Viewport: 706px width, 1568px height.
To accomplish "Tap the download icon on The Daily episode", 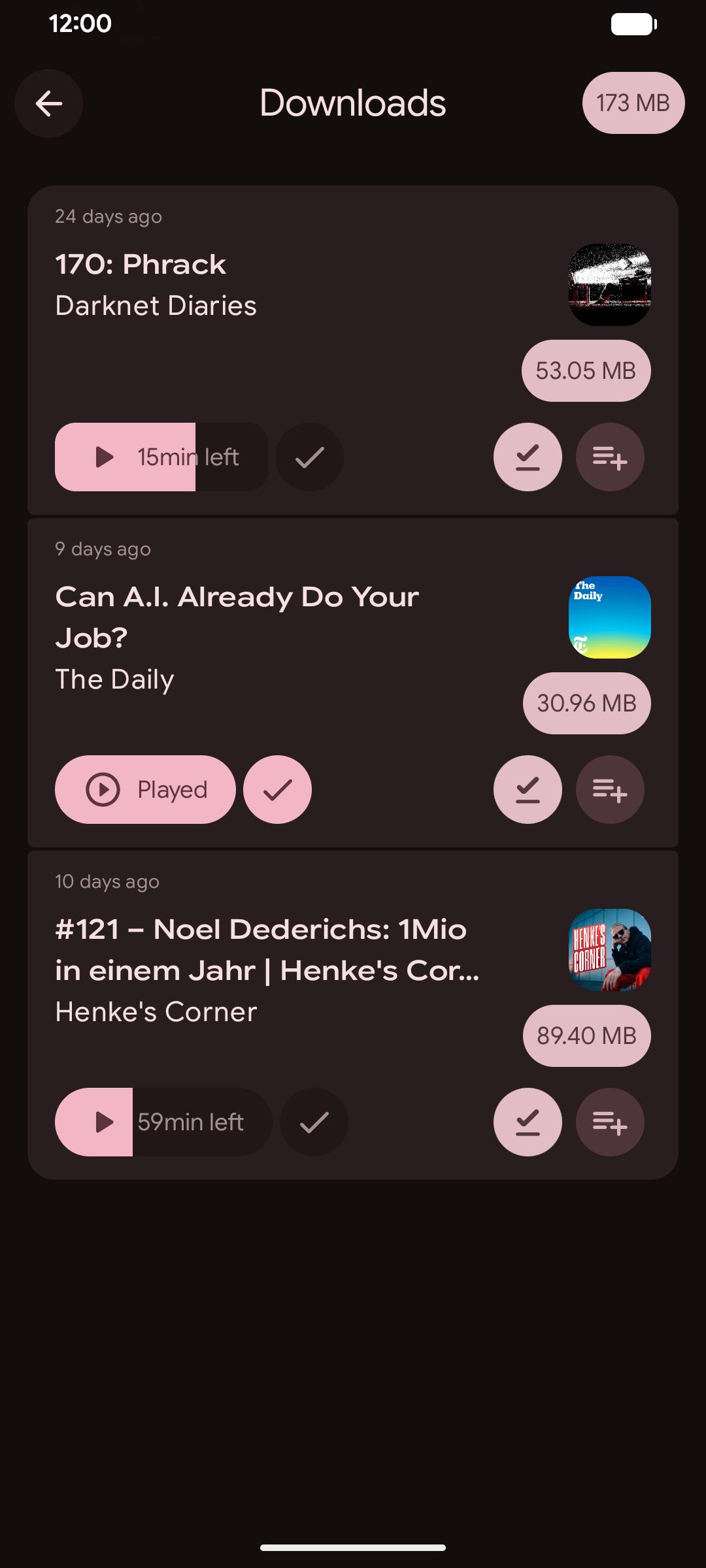I will point(528,789).
